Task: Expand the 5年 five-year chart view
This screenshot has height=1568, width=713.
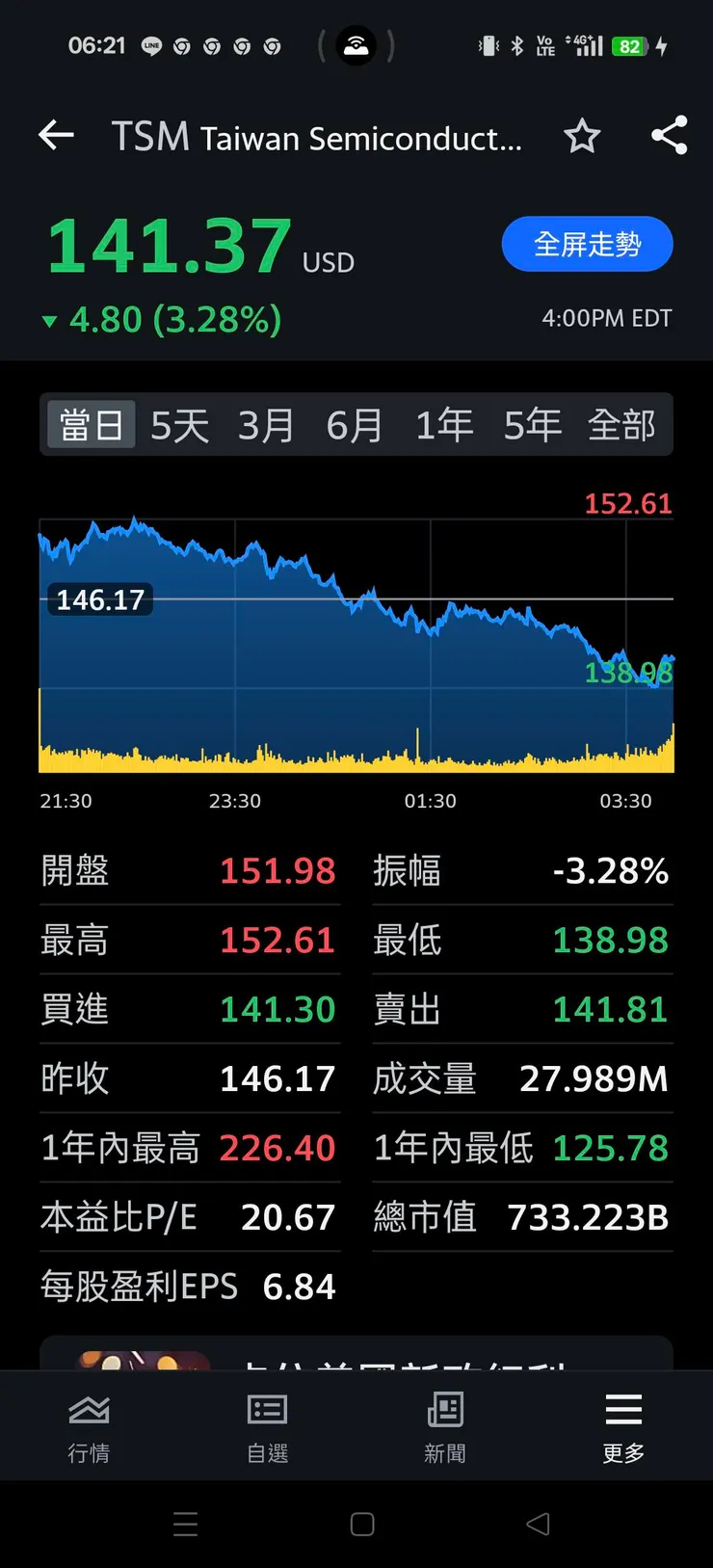Action: (533, 424)
